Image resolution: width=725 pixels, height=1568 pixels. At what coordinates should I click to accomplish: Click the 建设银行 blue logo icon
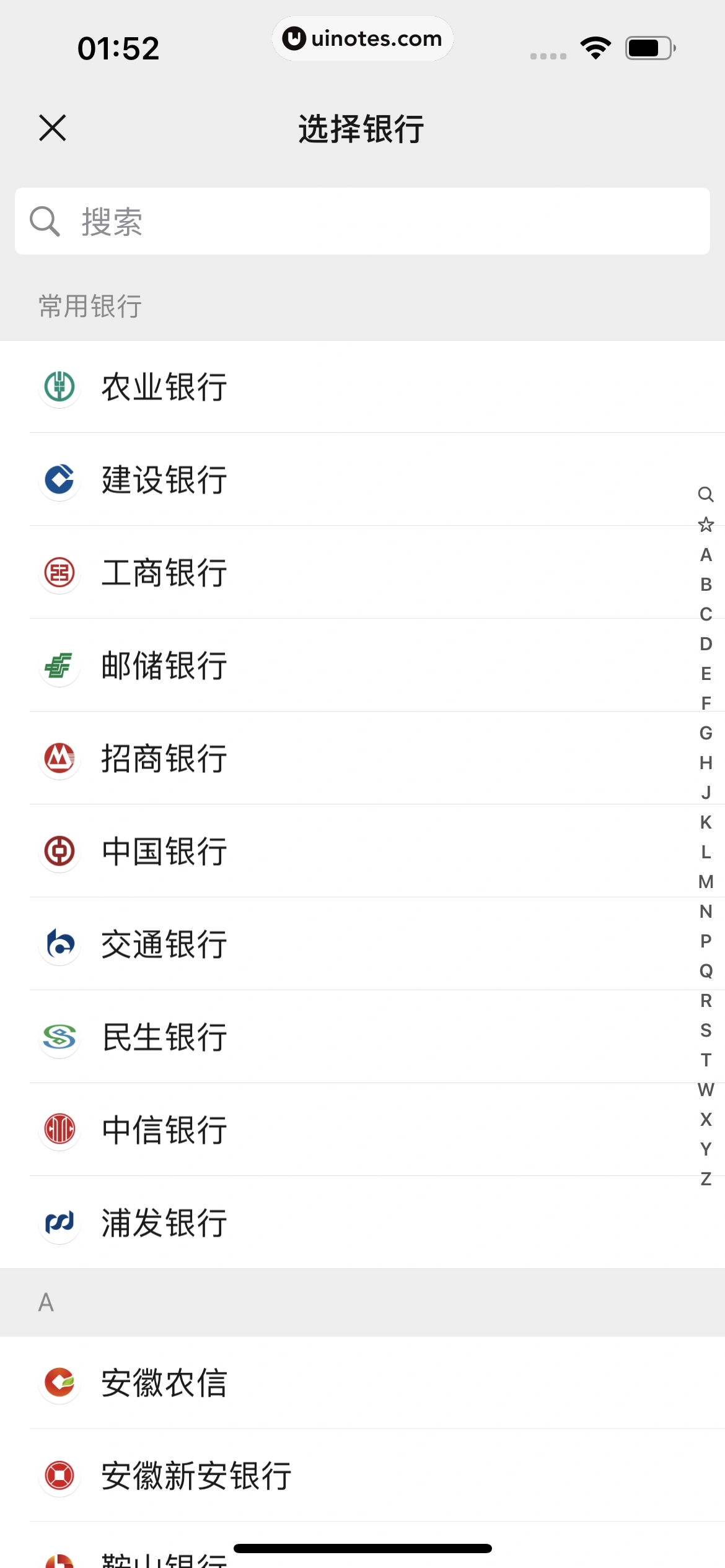(59, 480)
